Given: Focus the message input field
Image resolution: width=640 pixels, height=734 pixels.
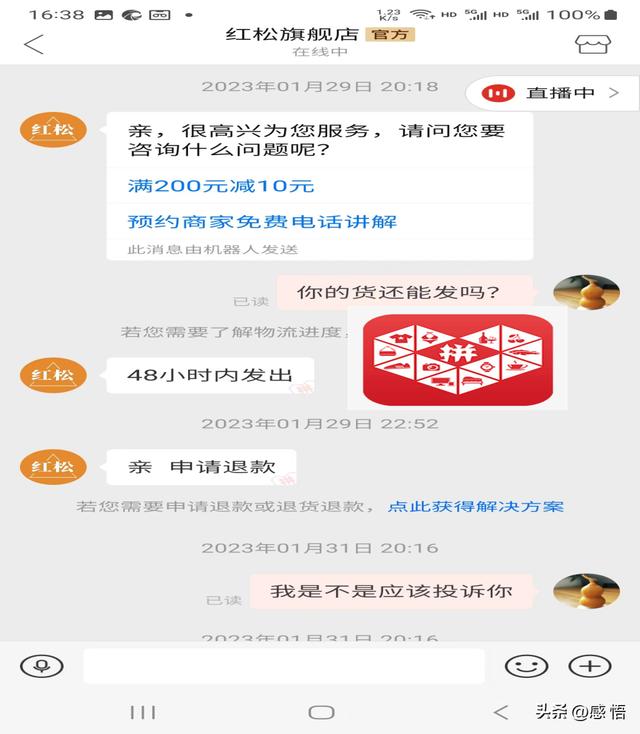Looking at the screenshot, I should pos(283,666).
